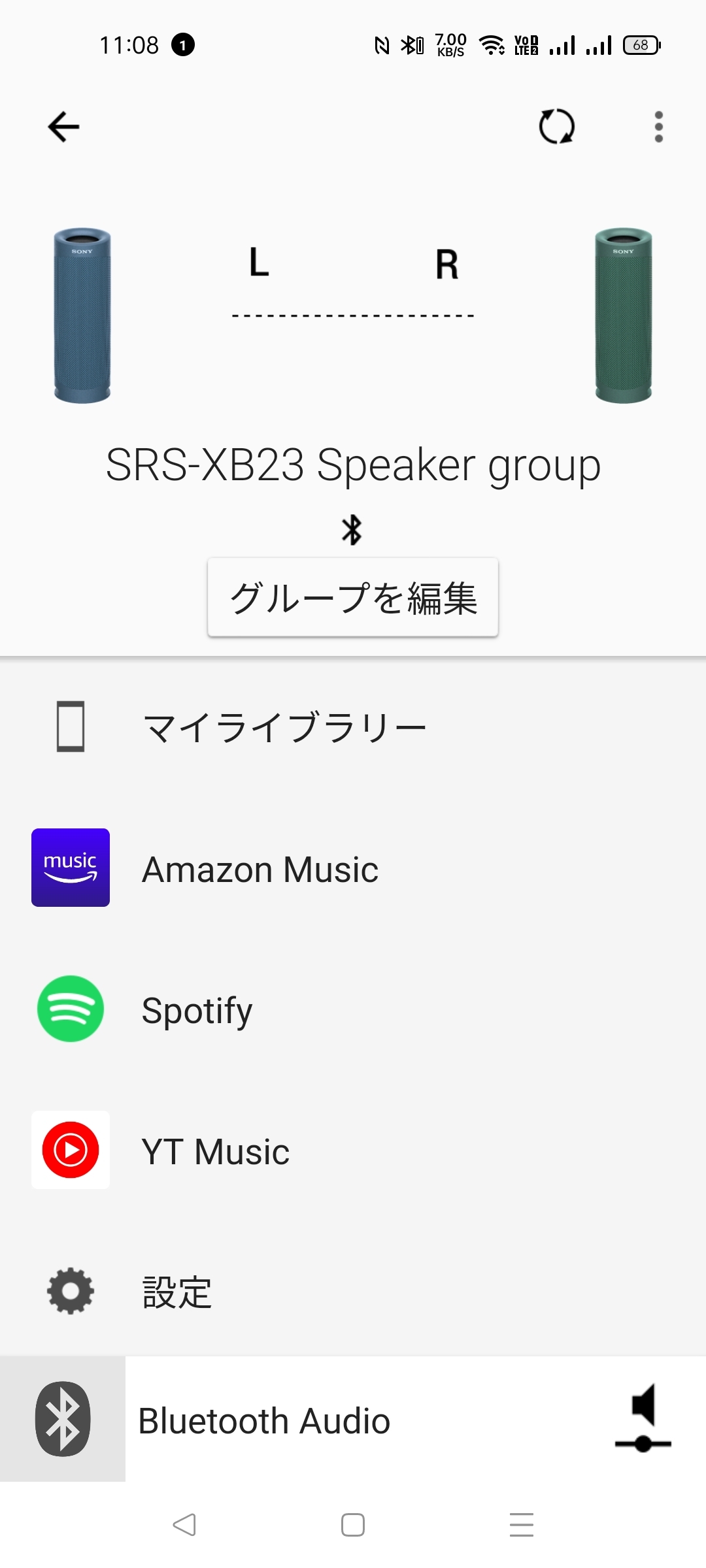Tap the グループを編集 button

pyautogui.click(x=353, y=597)
